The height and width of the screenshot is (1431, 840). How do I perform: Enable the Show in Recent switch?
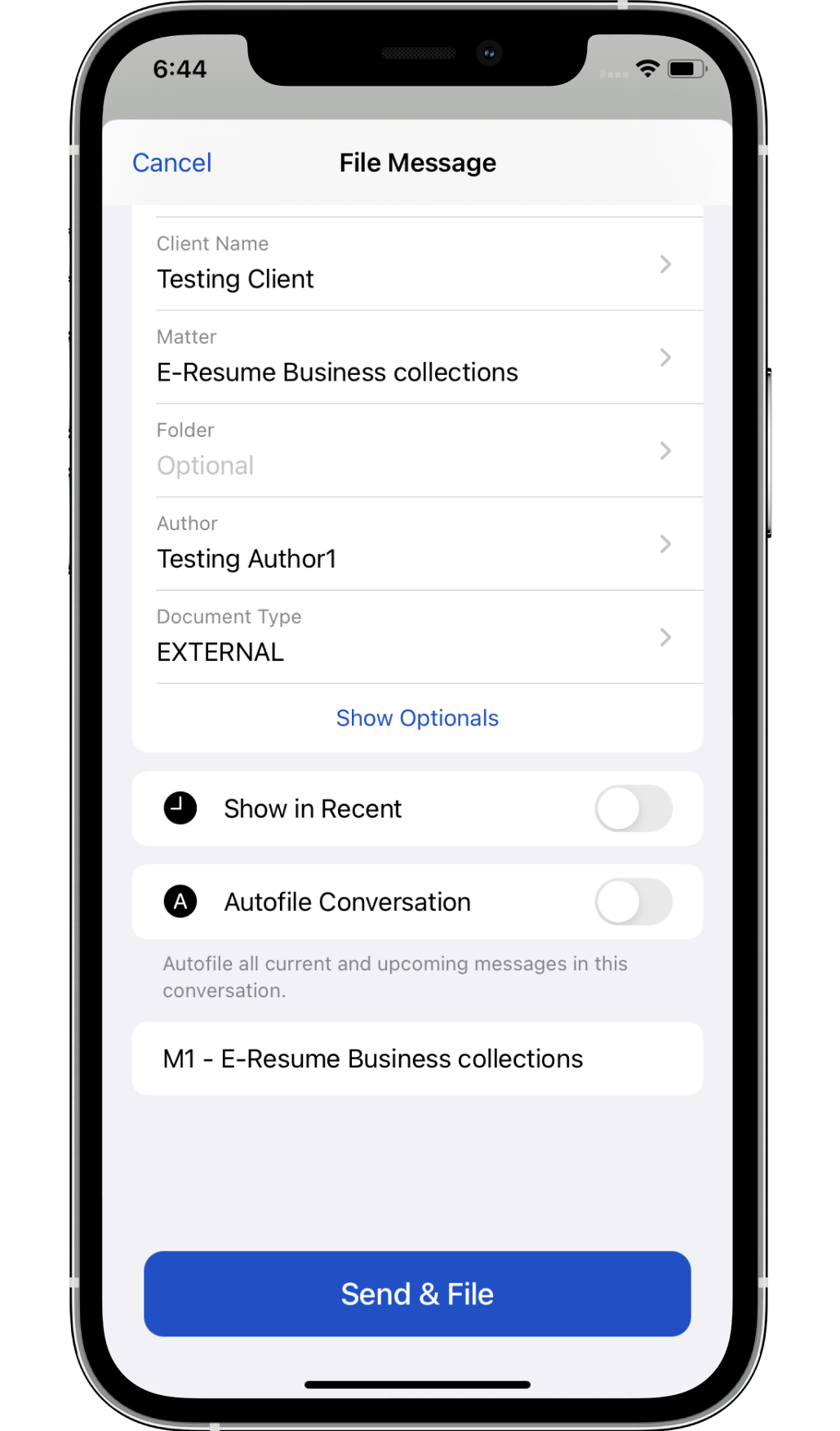tap(633, 809)
